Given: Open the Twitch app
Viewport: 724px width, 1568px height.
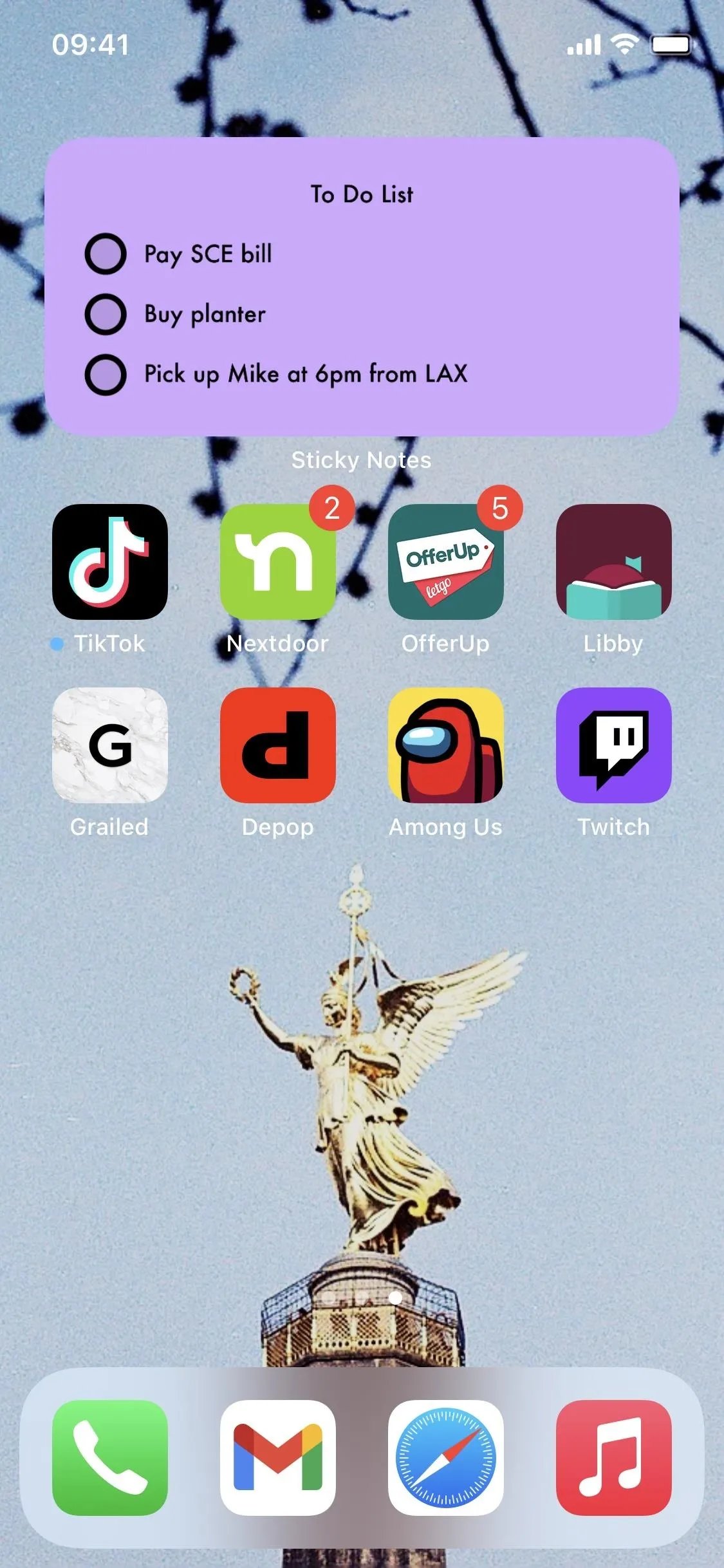Looking at the screenshot, I should [x=614, y=745].
